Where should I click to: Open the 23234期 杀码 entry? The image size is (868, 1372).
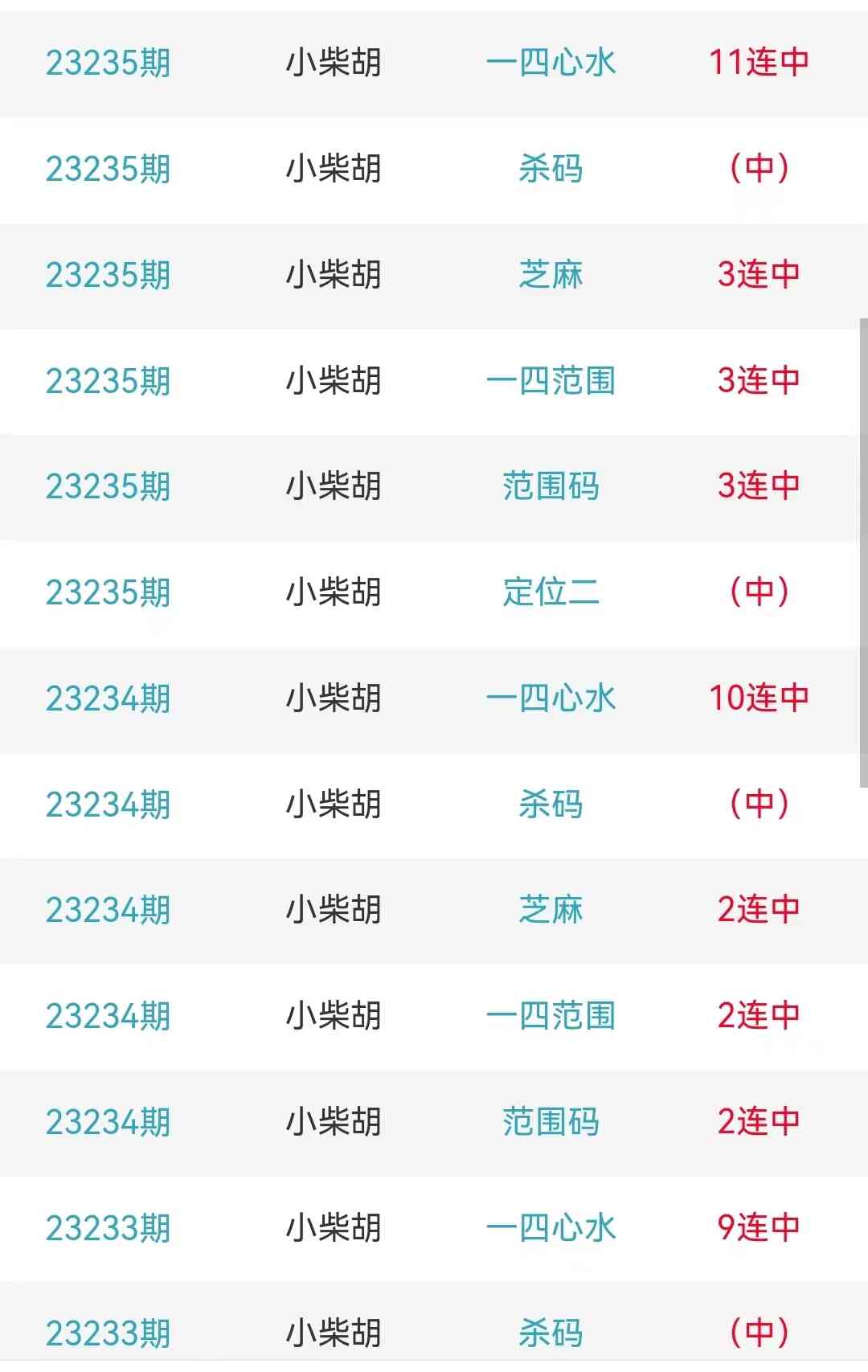(x=551, y=805)
